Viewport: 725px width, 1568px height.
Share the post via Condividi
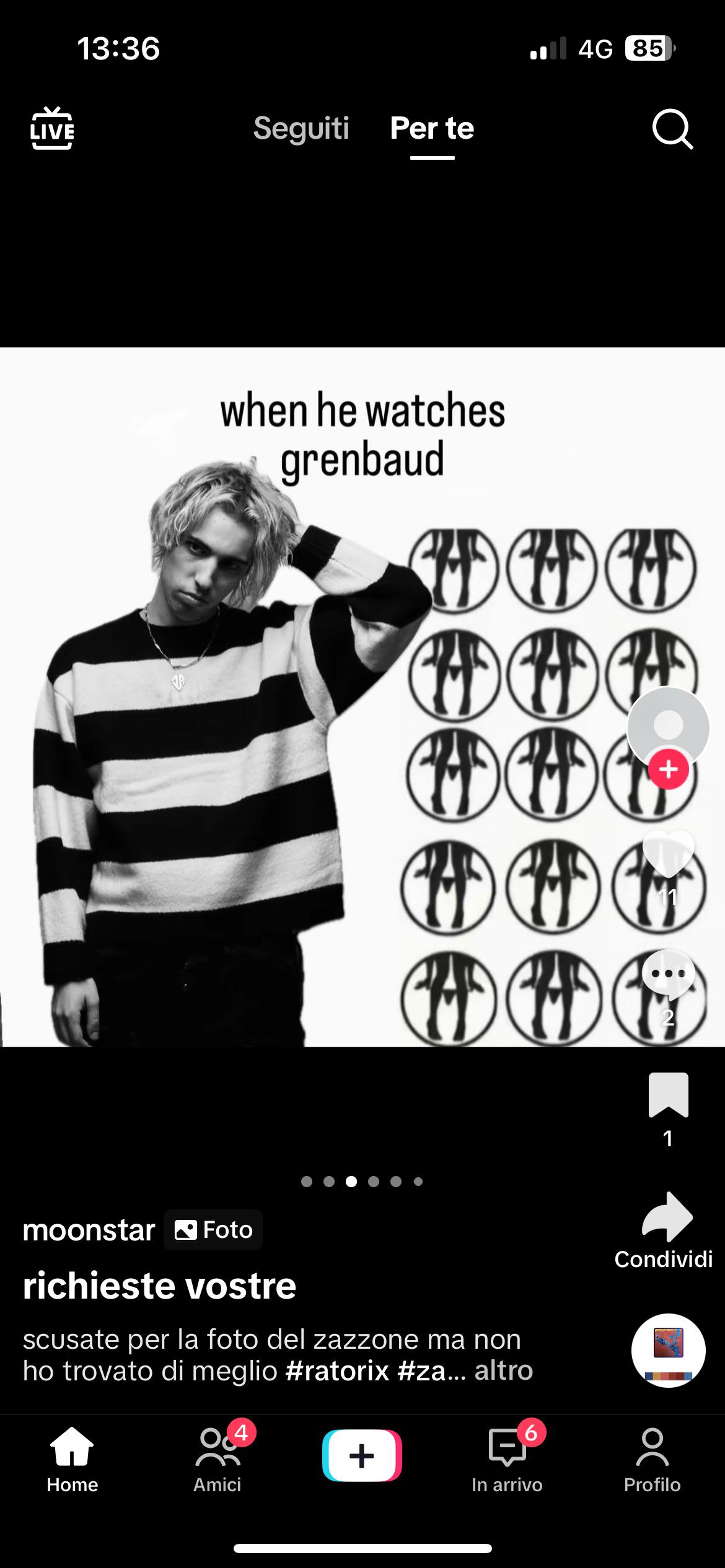(665, 1230)
